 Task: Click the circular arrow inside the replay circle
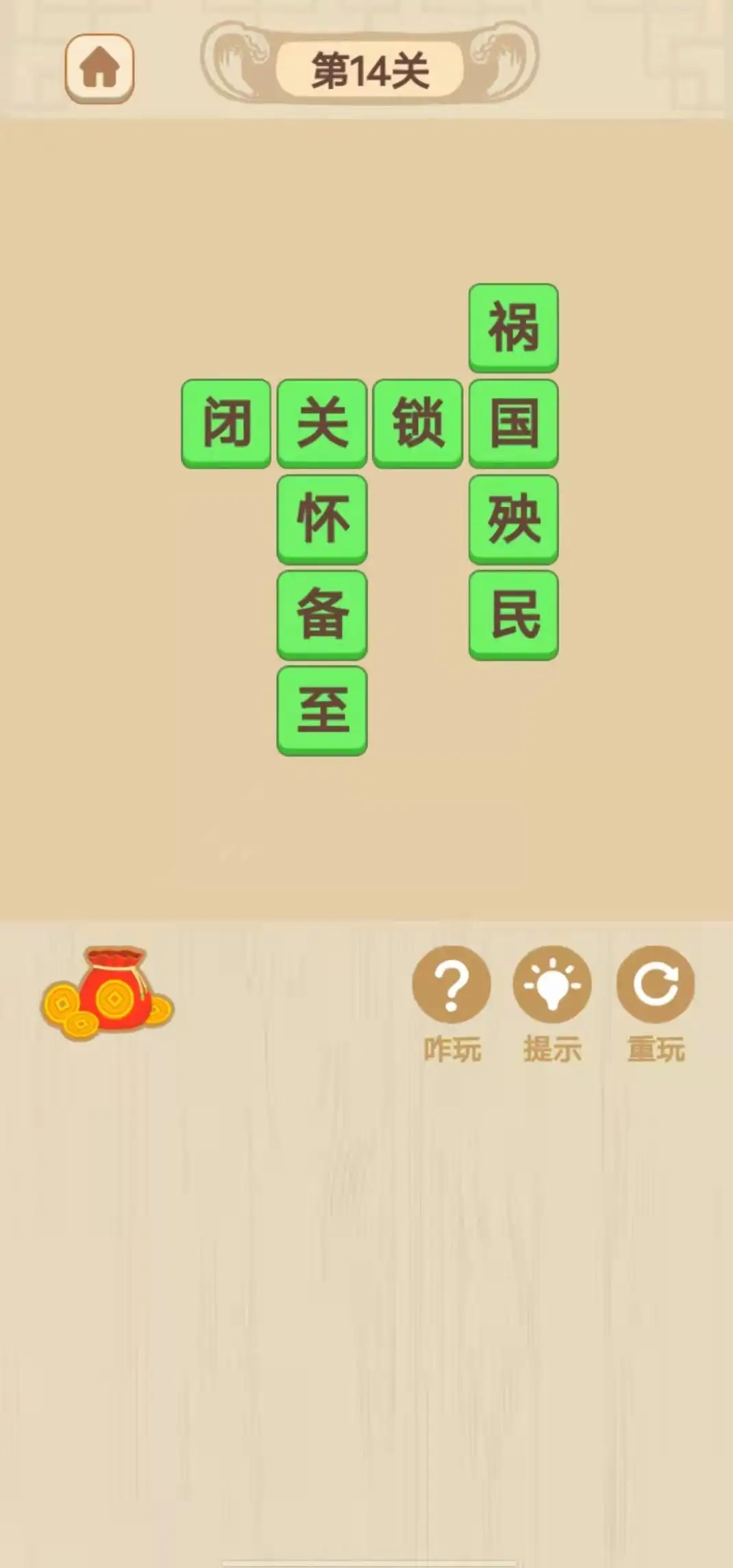(656, 984)
